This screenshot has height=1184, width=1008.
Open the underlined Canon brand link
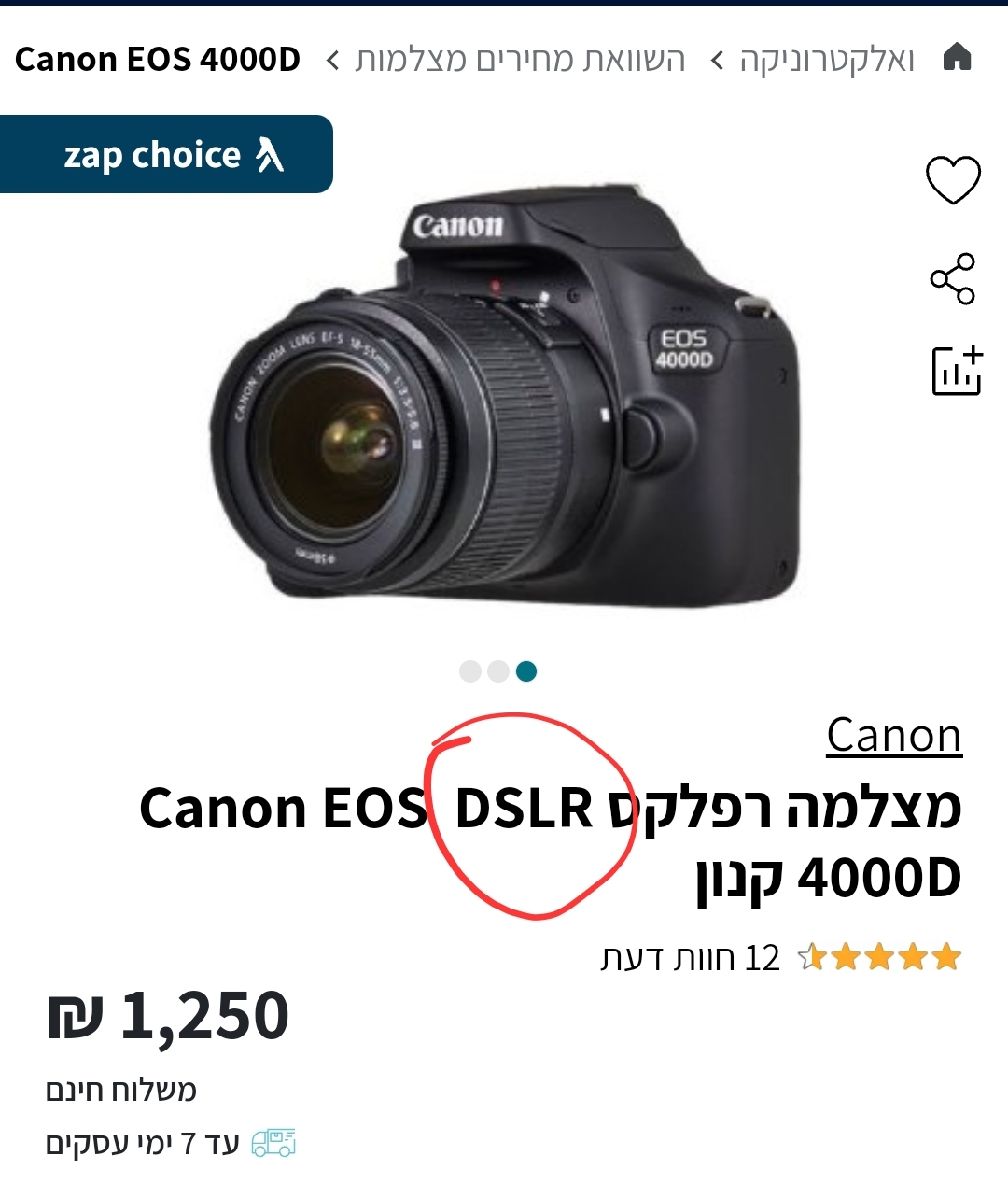893,736
